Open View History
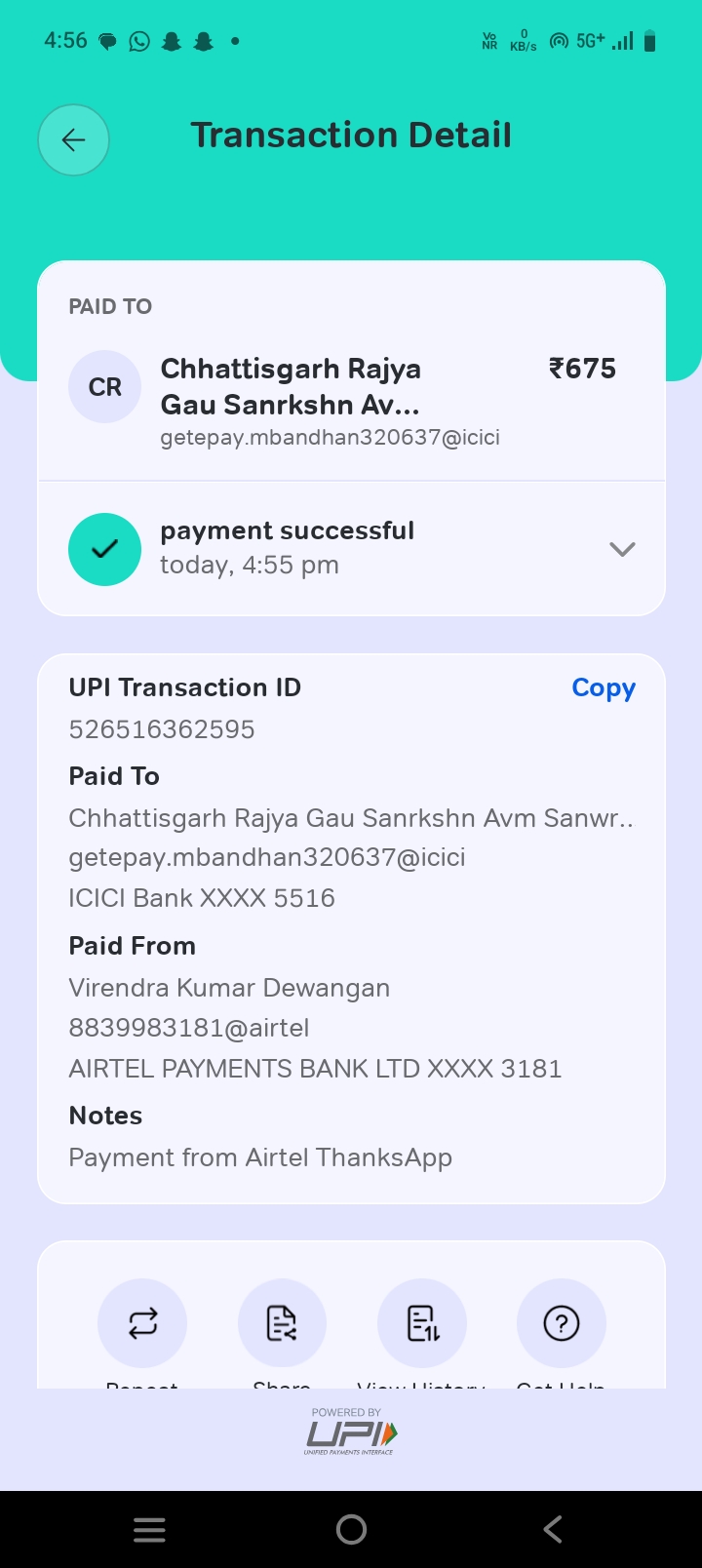The width and height of the screenshot is (702, 1568). coord(422,1323)
